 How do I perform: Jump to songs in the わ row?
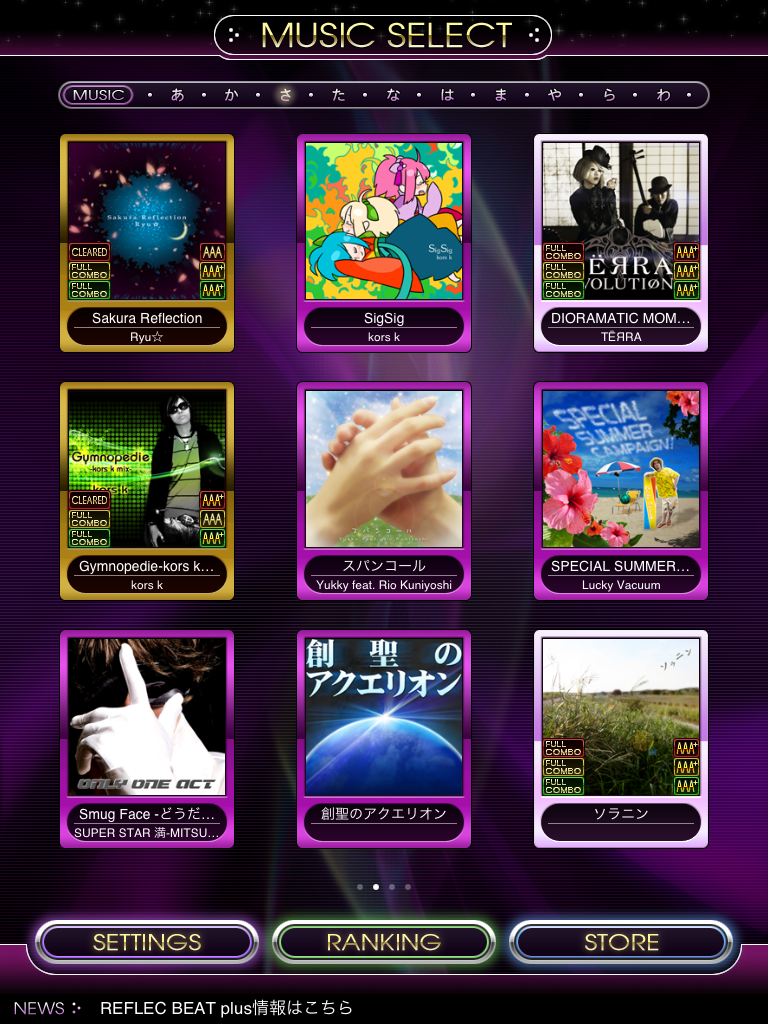coord(663,95)
